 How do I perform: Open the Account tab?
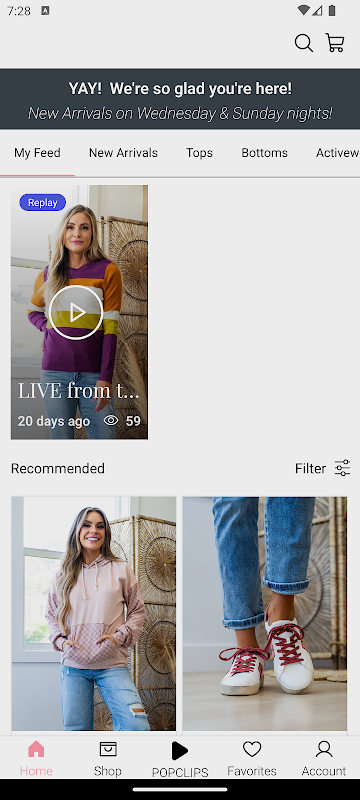click(324, 759)
